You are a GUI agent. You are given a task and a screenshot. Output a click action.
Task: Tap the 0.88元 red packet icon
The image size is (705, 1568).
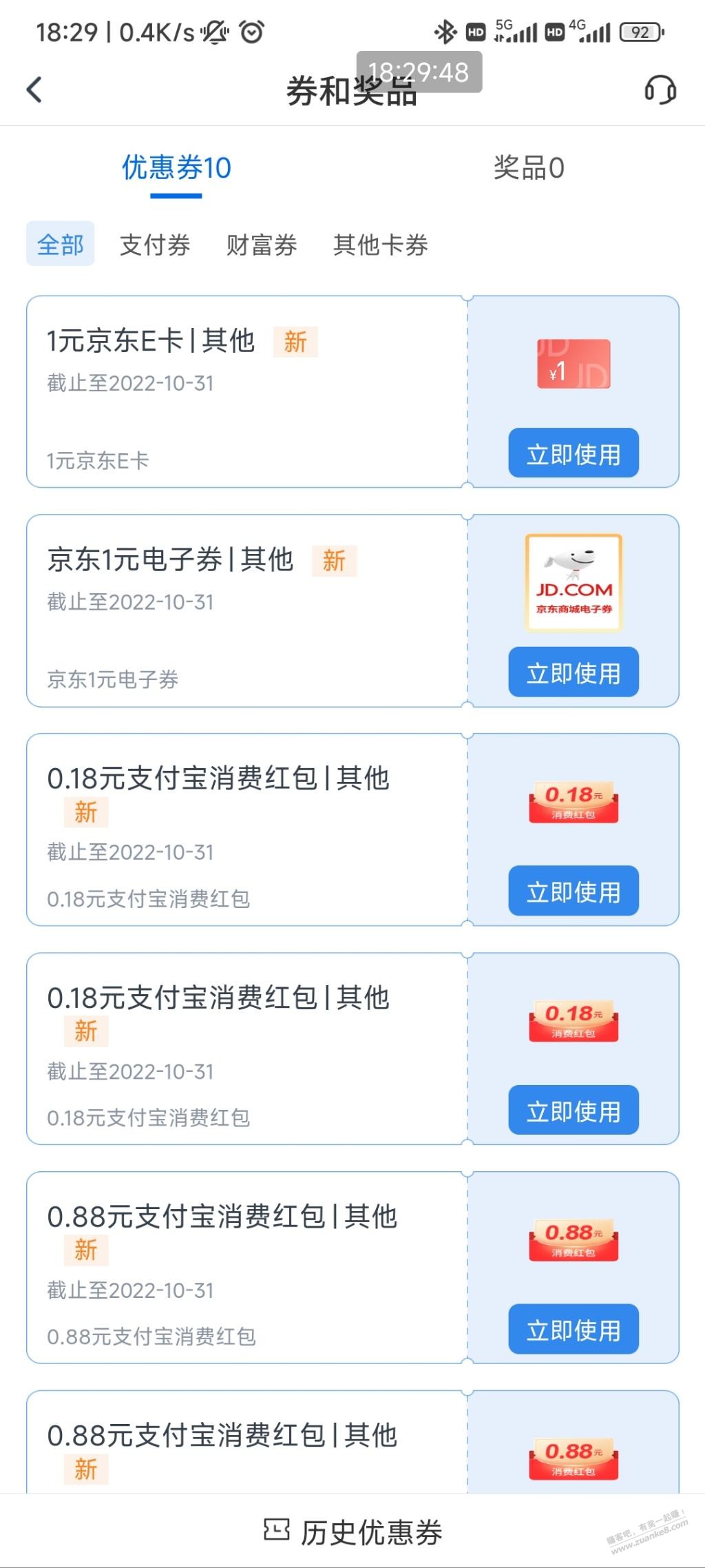574,1239
